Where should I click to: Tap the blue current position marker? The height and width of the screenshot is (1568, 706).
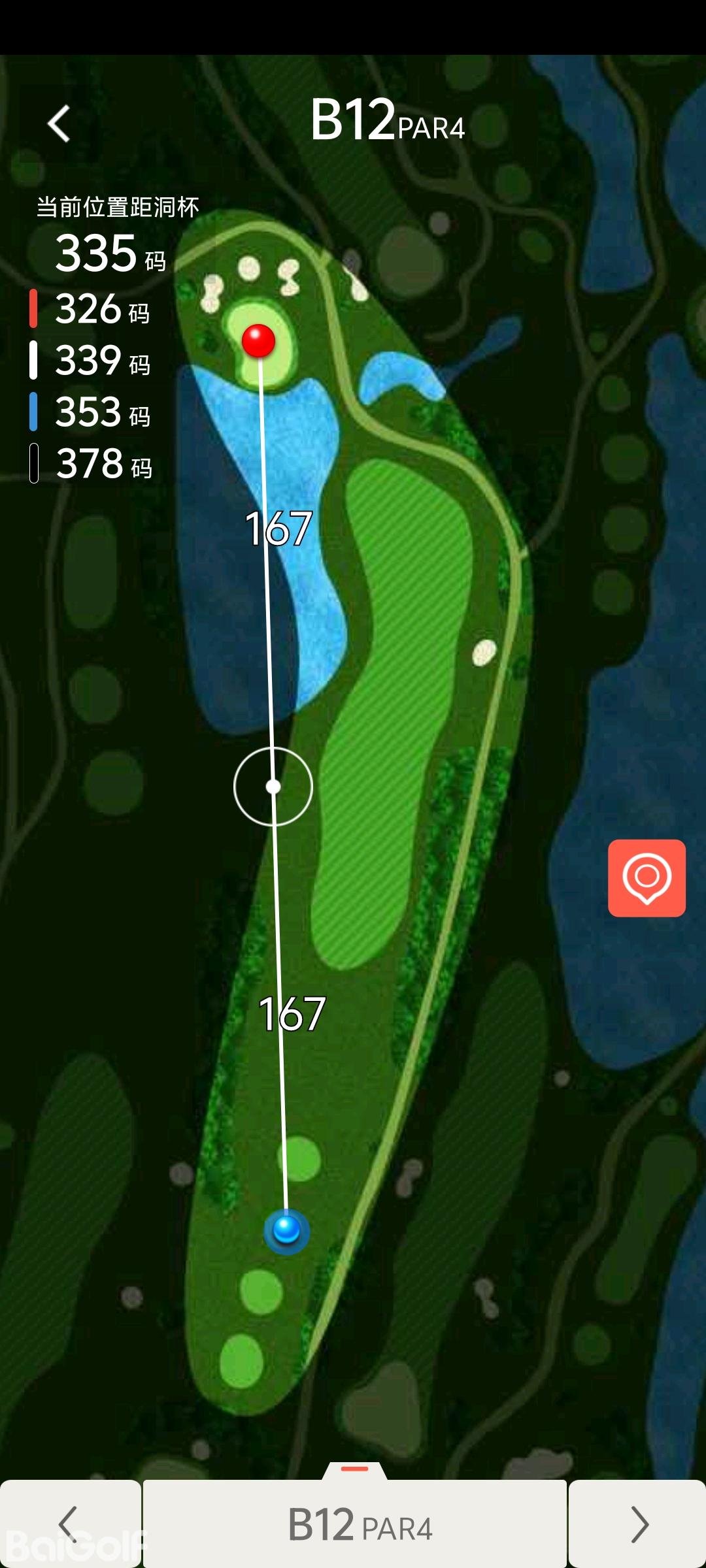click(286, 1230)
